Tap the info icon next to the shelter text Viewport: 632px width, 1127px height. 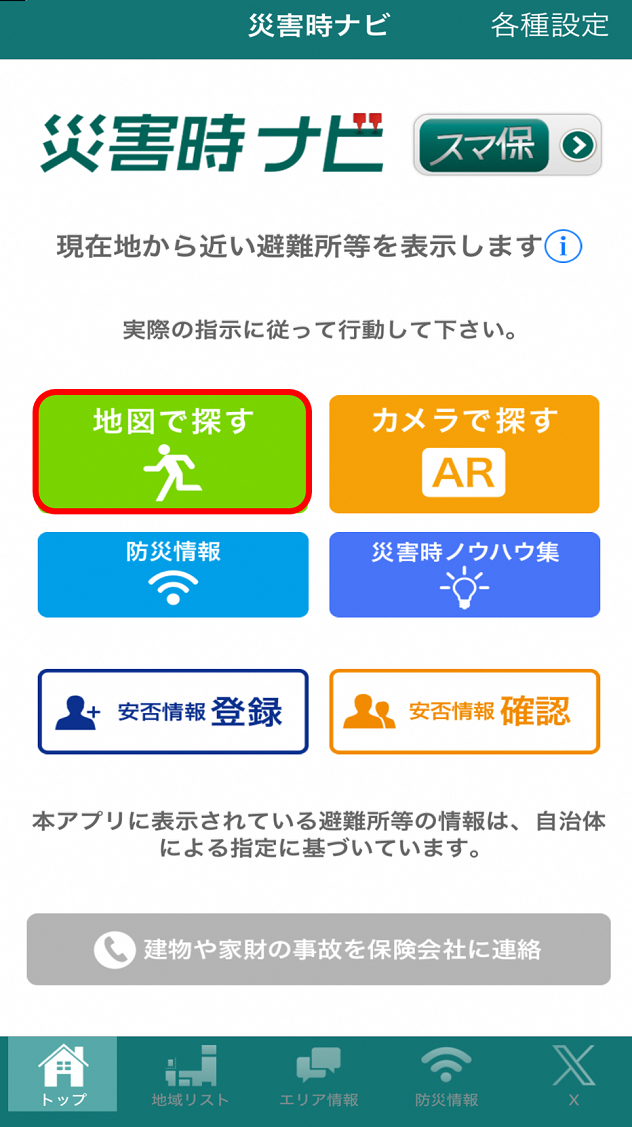[563, 247]
